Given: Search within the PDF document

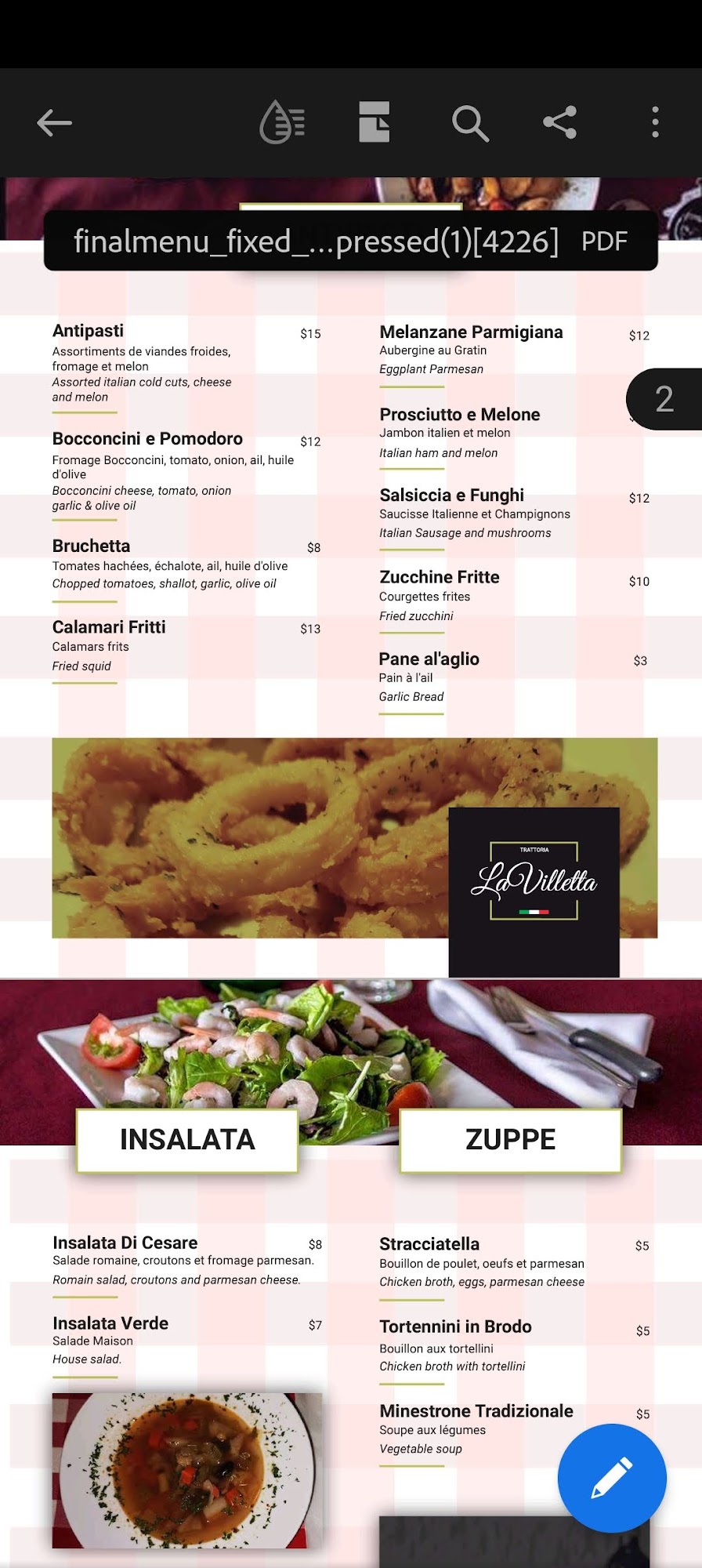Looking at the screenshot, I should tap(470, 123).
